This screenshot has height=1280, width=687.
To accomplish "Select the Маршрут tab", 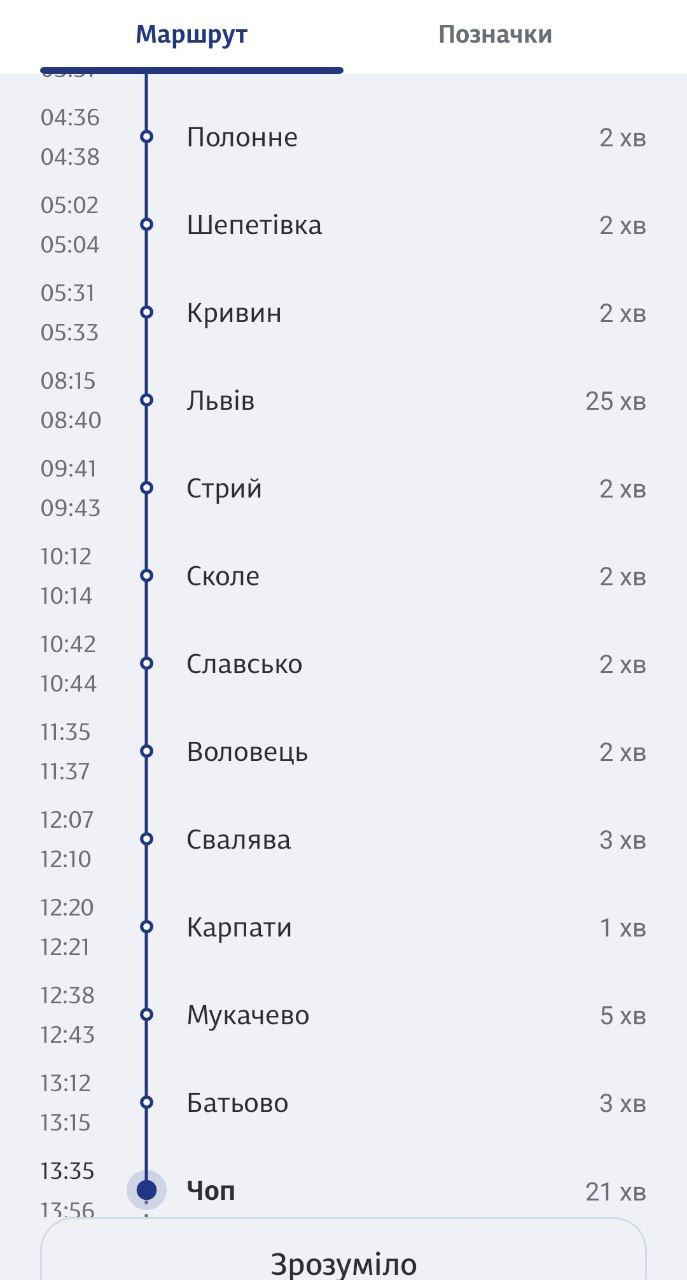I will coord(191,35).
